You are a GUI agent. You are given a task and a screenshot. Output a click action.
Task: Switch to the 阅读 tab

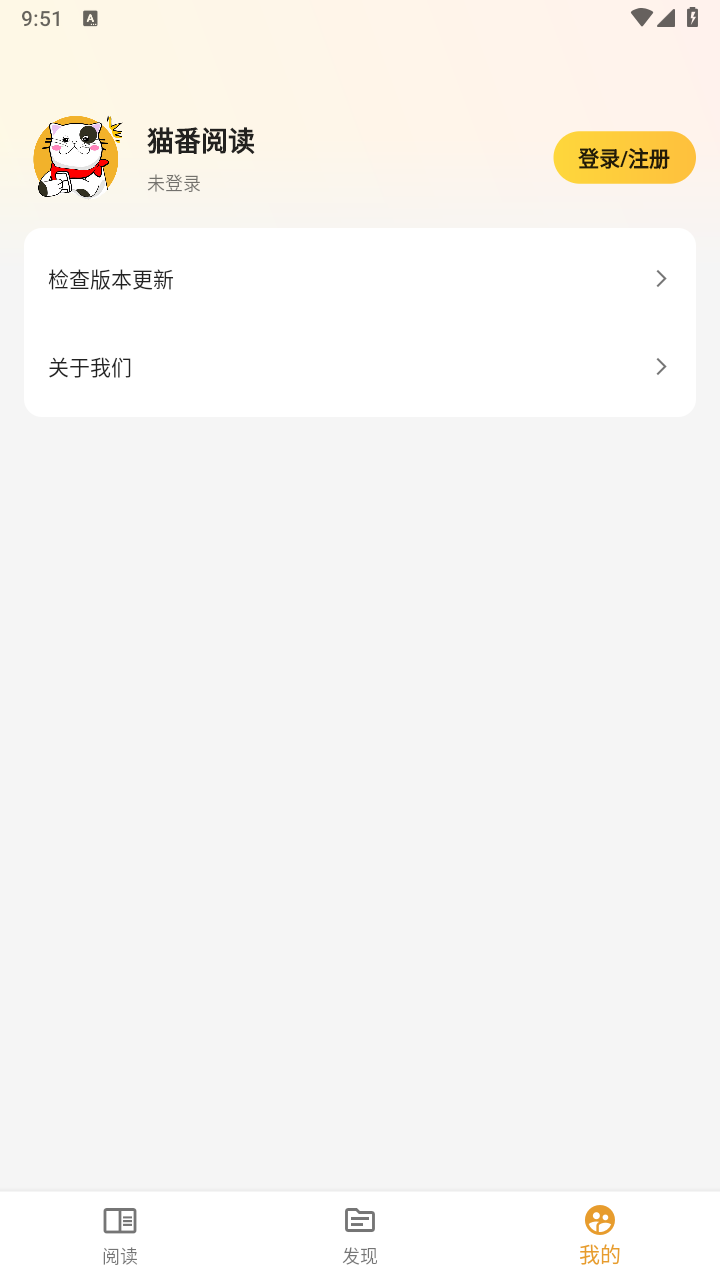[x=119, y=1233]
